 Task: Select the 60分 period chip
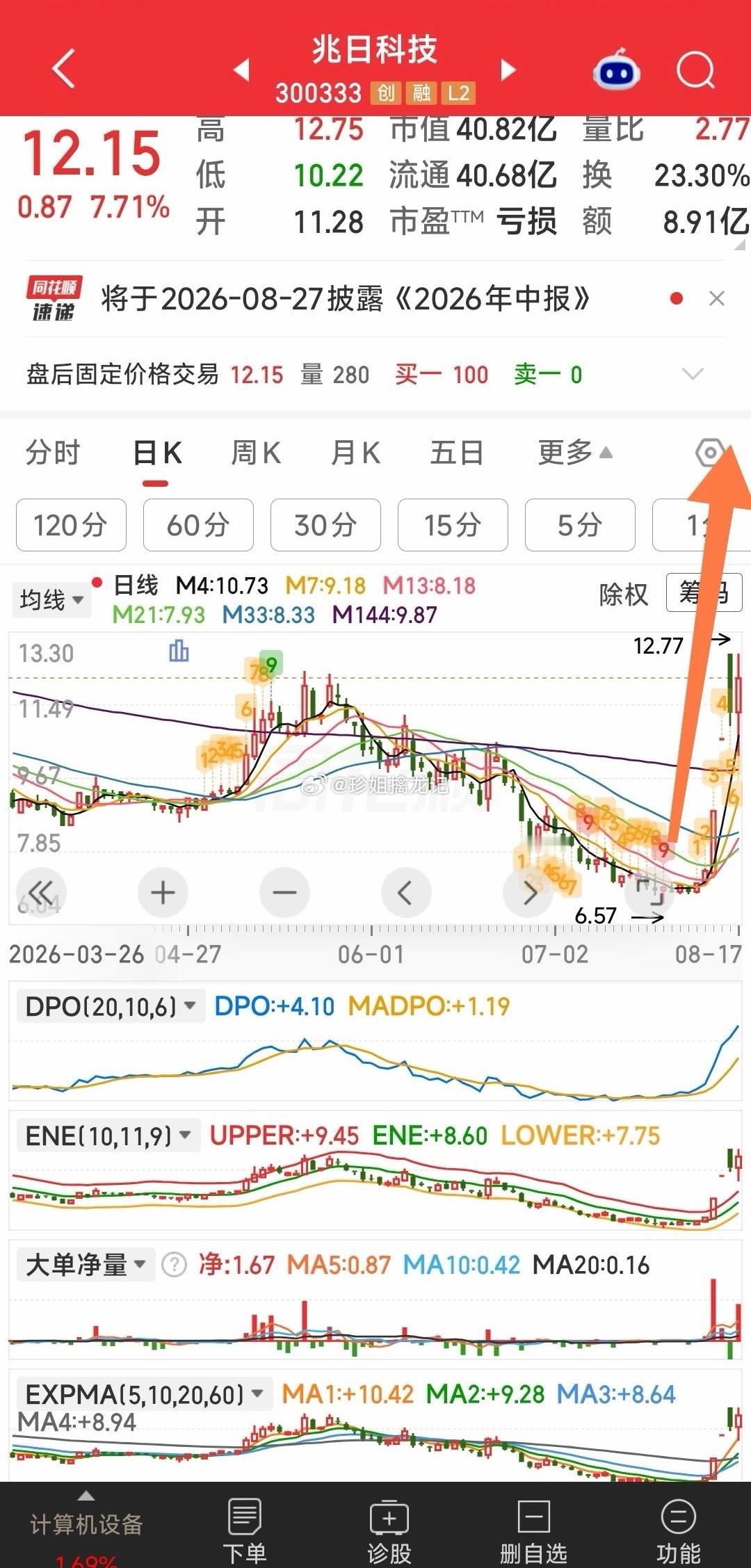[198, 525]
